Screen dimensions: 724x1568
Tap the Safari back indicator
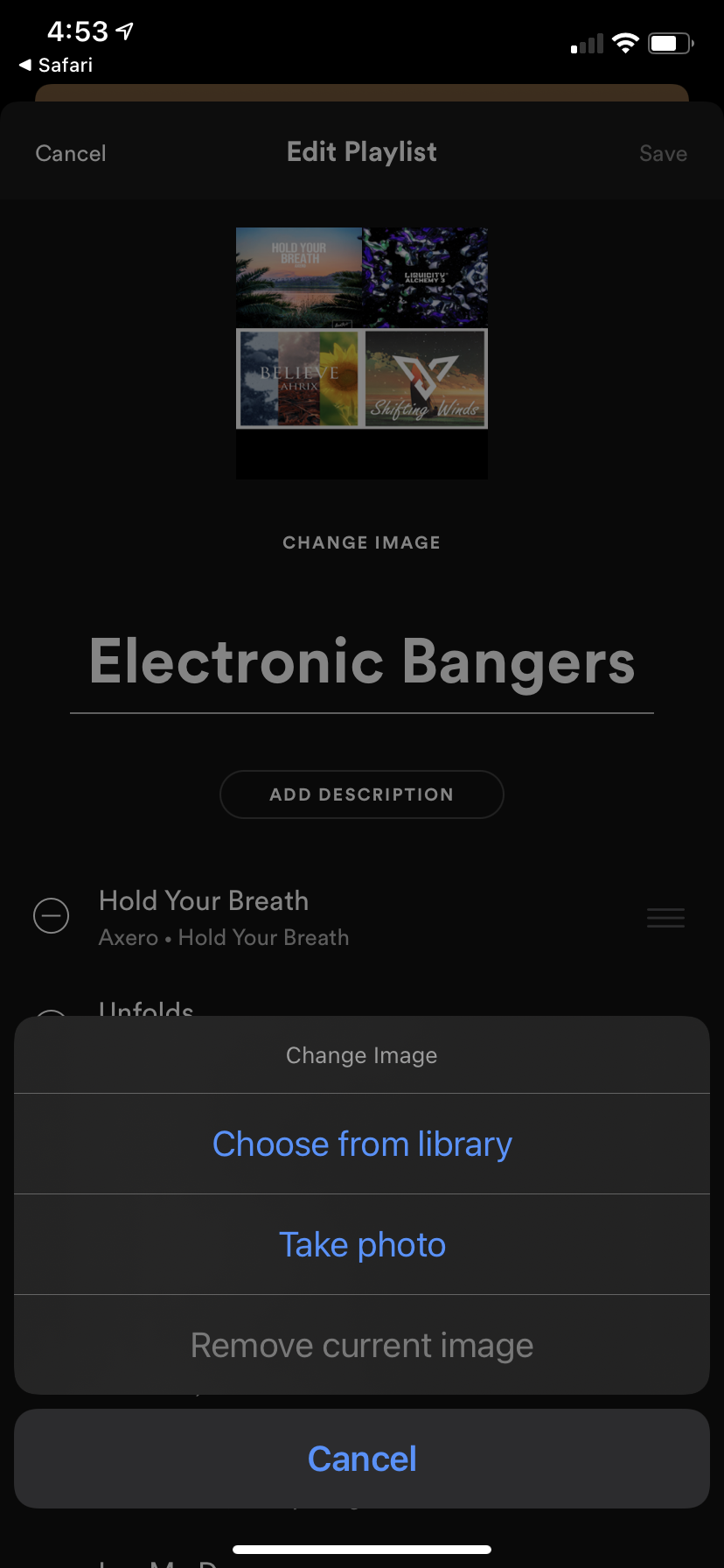(x=54, y=65)
